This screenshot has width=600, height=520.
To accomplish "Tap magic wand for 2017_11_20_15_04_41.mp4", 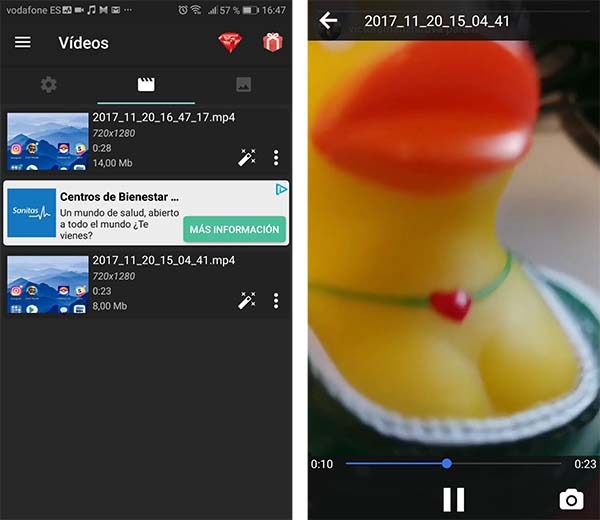I will (246, 301).
